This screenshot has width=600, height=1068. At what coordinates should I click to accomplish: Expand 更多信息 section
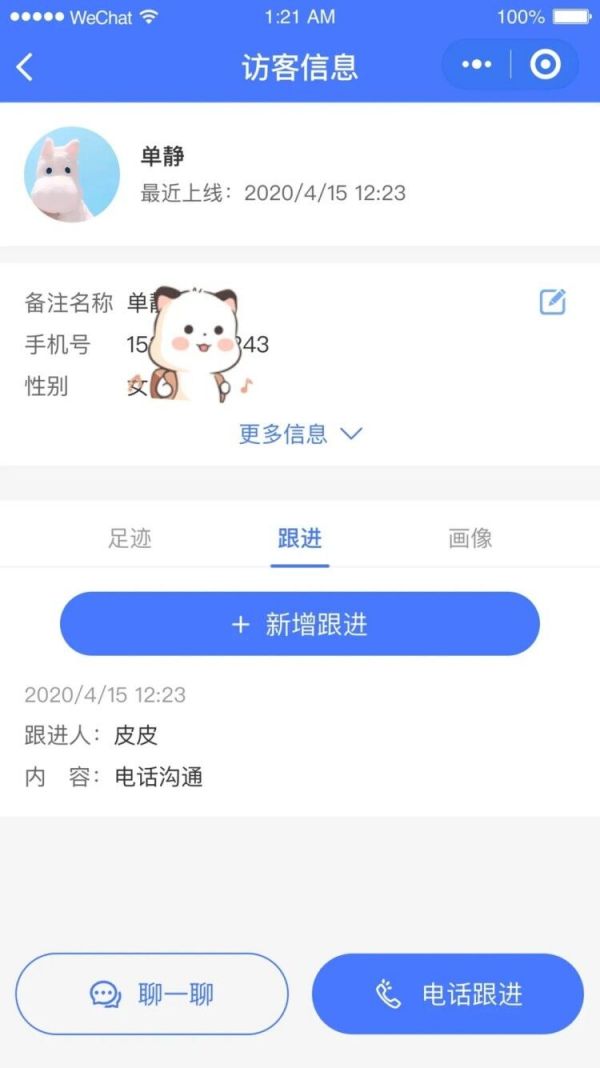(x=300, y=434)
